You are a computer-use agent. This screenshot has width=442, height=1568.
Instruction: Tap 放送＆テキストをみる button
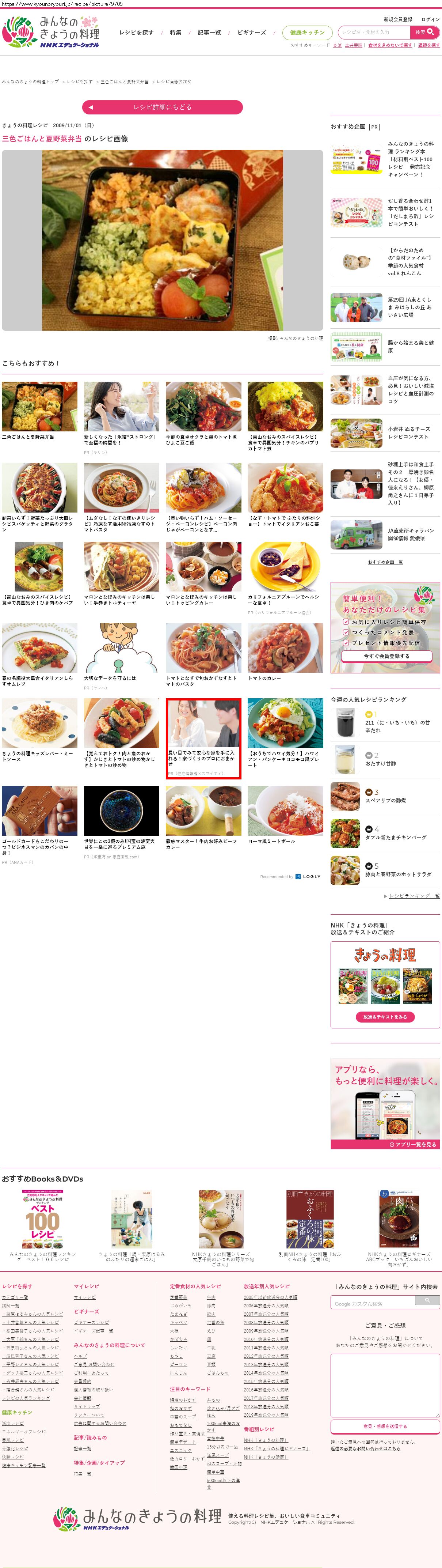coord(385,1017)
